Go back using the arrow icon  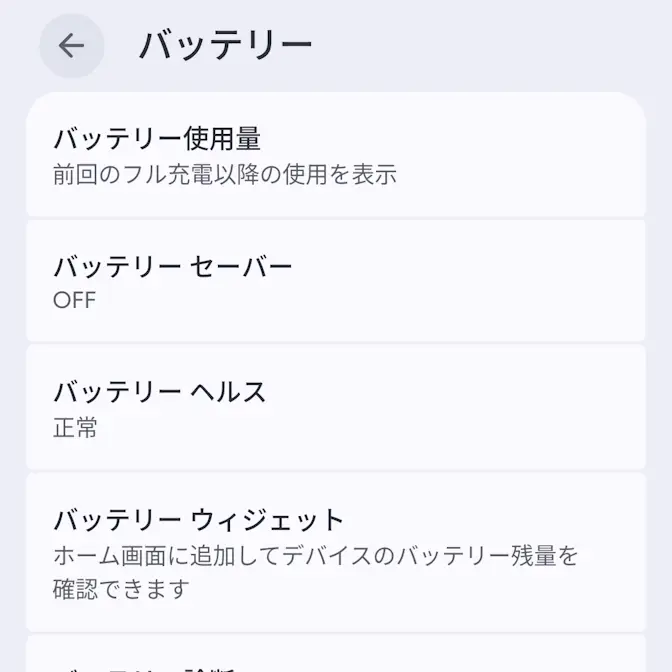(x=71, y=46)
